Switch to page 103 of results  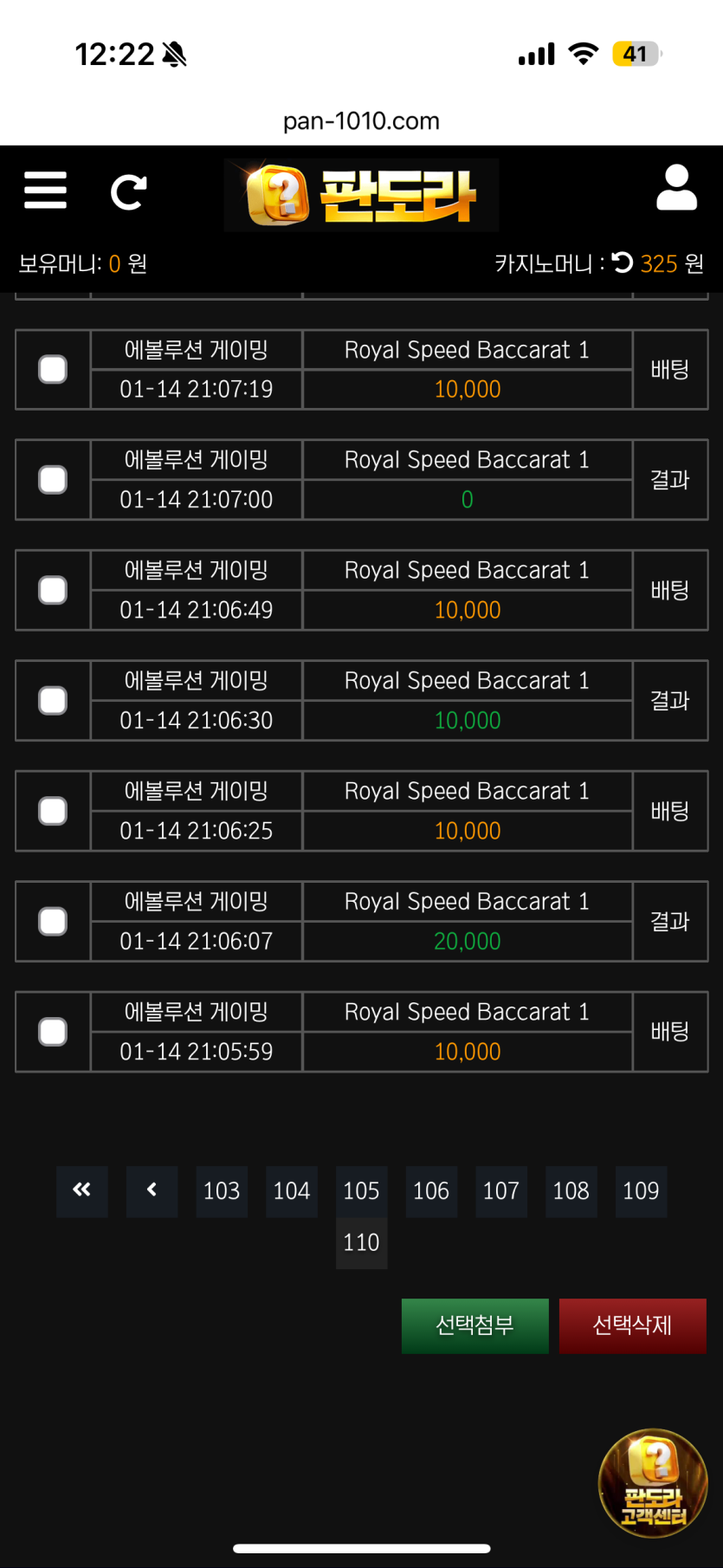[222, 1191]
